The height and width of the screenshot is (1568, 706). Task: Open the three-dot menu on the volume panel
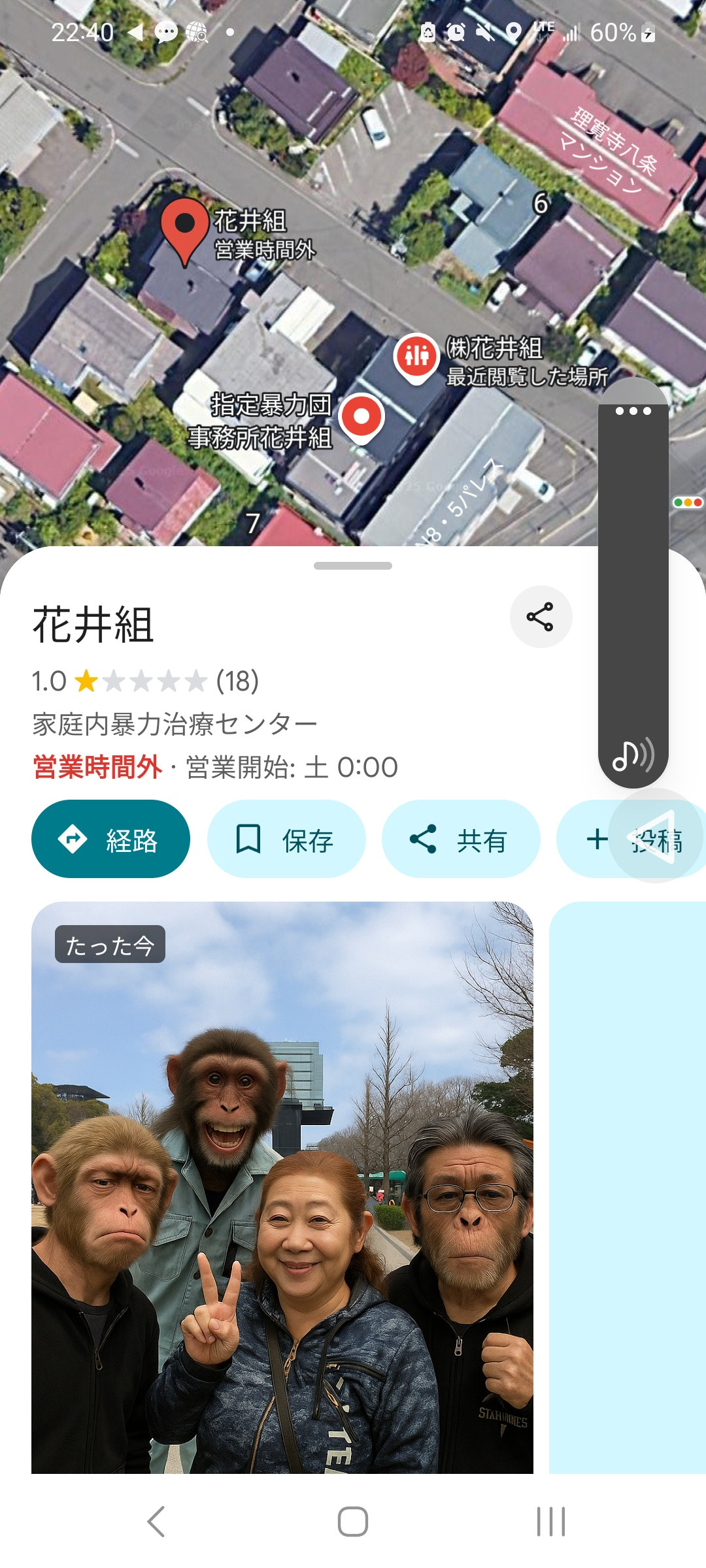pos(633,411)
